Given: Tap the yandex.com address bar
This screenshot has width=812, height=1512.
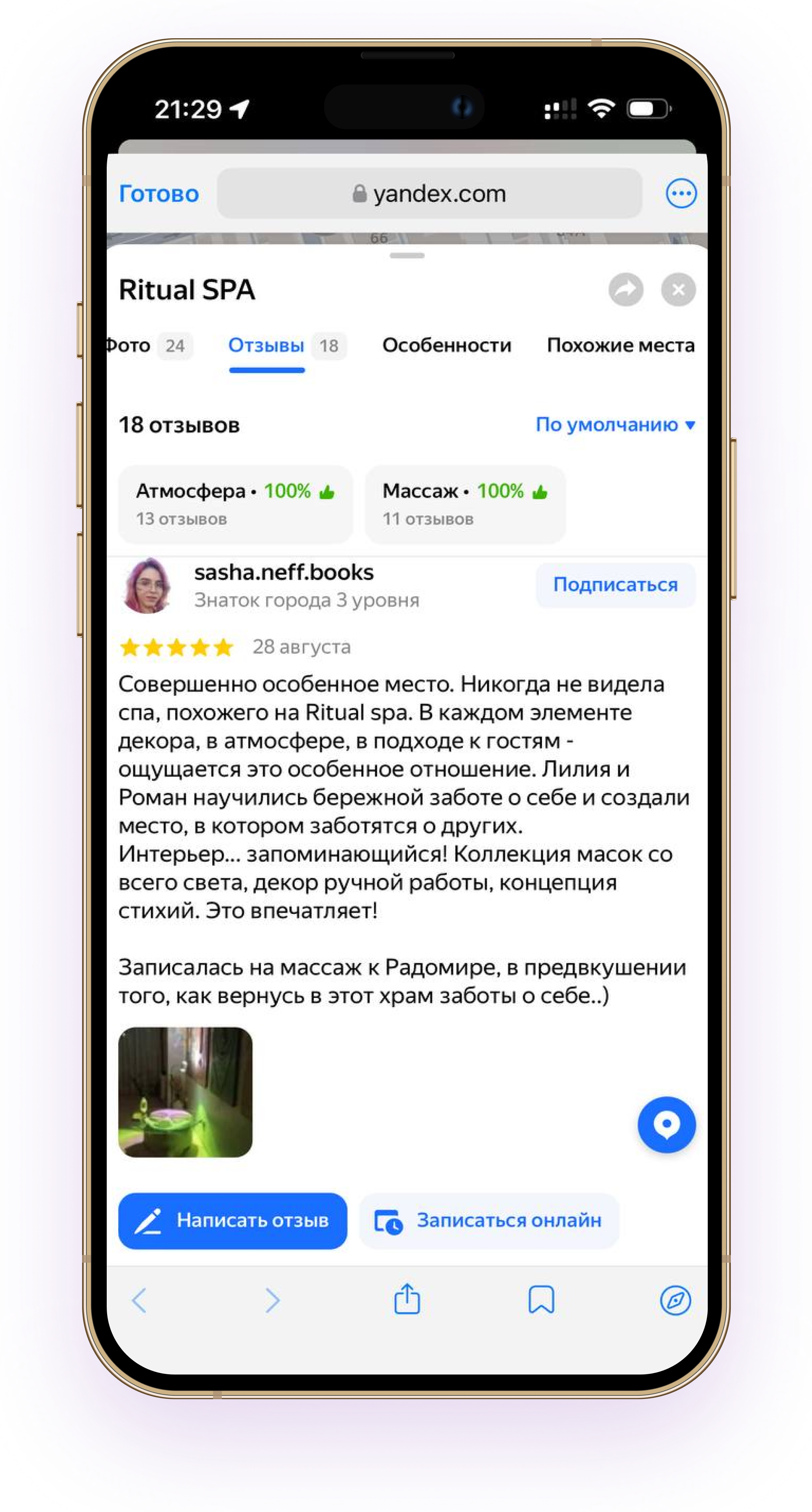Looking at the screenshot, I should [x=429, y=194].
